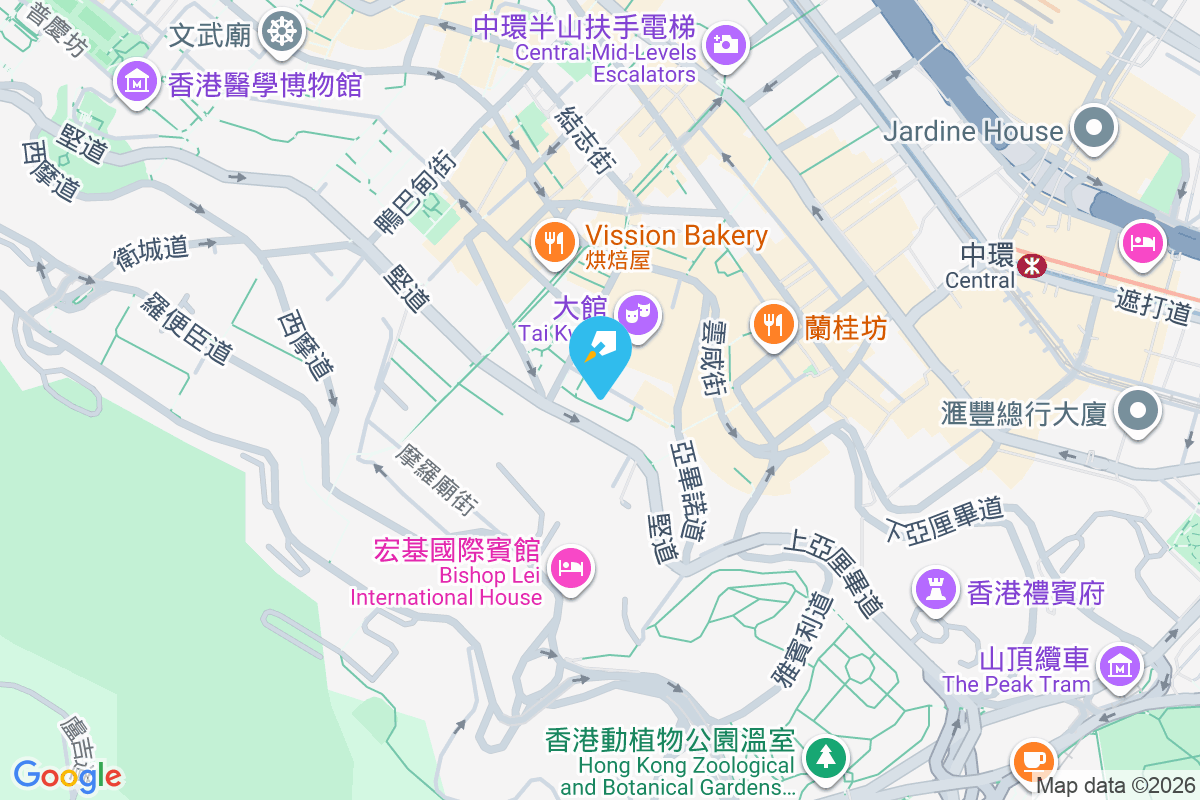Tap the blue pen marker at the map centre

pyautogui.click(x=600, y=354)
